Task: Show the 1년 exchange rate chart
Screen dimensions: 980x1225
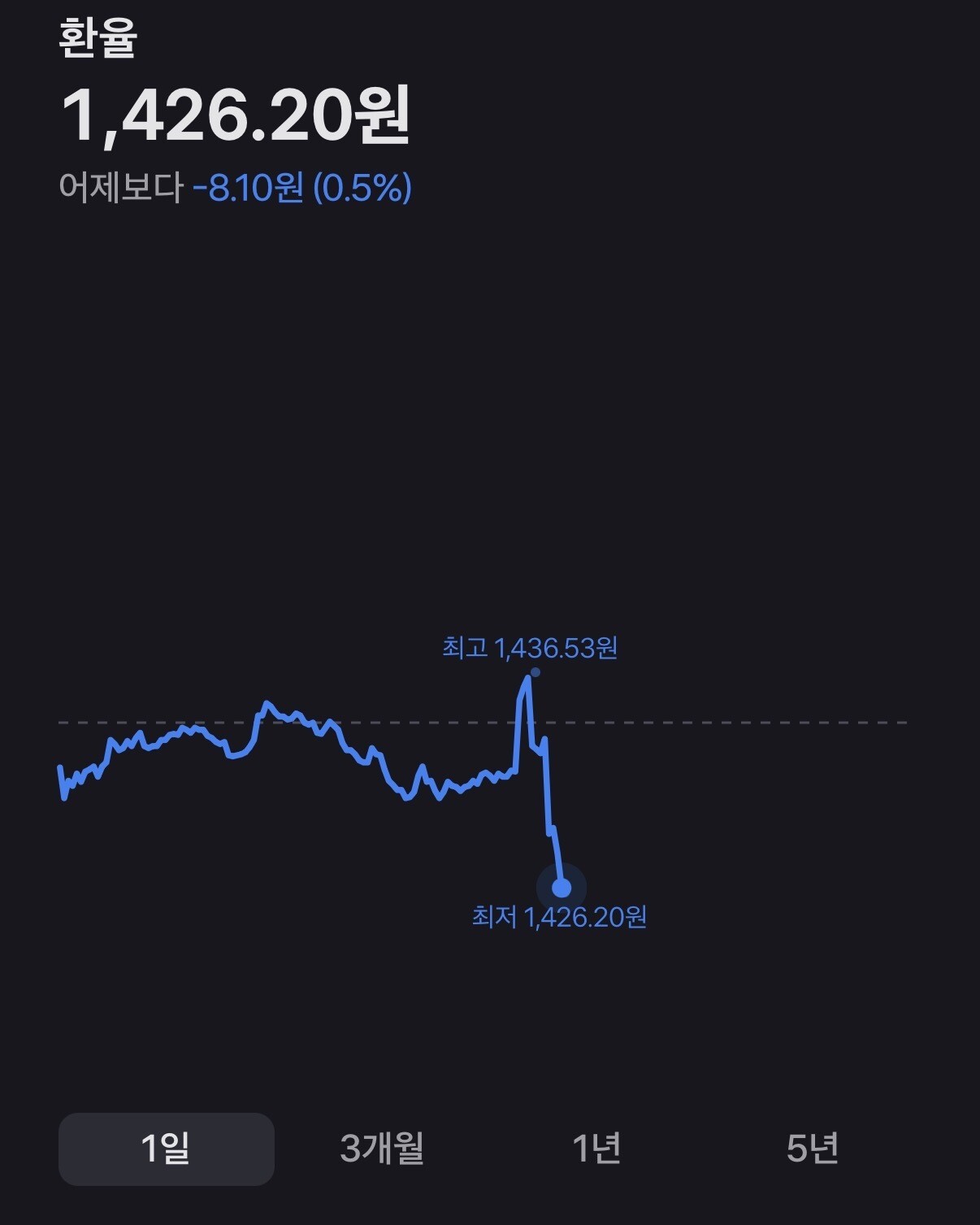Action: (x=597, y=1149)
